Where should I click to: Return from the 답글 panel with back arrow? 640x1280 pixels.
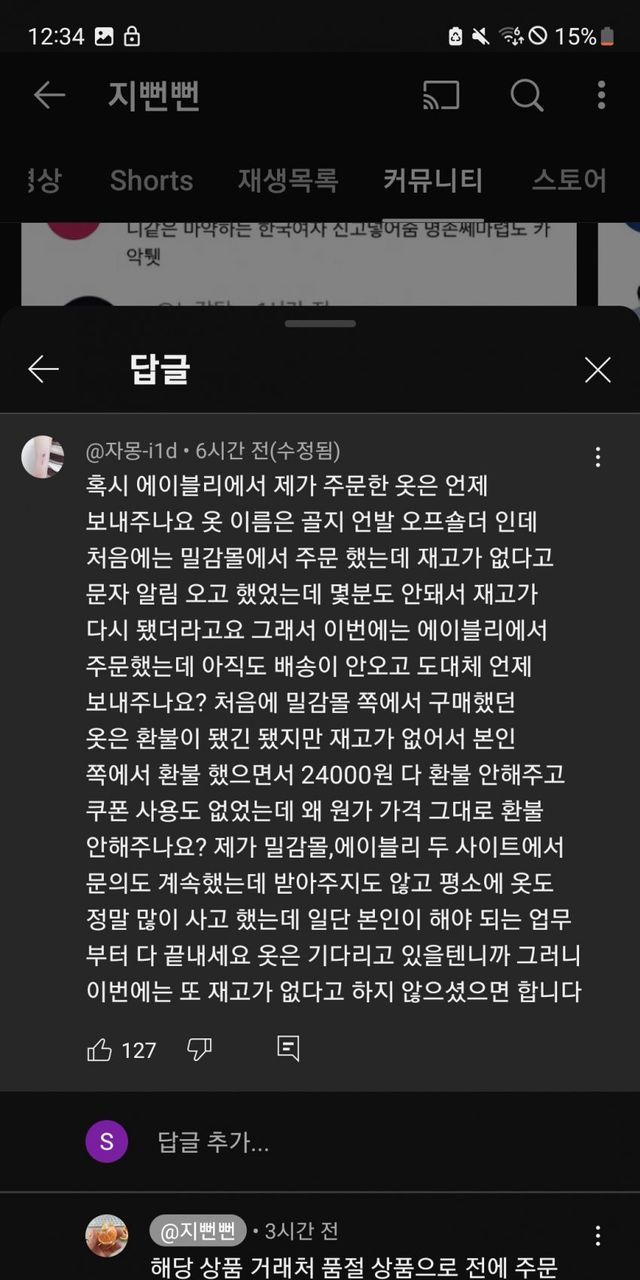[x=44, y=370]
